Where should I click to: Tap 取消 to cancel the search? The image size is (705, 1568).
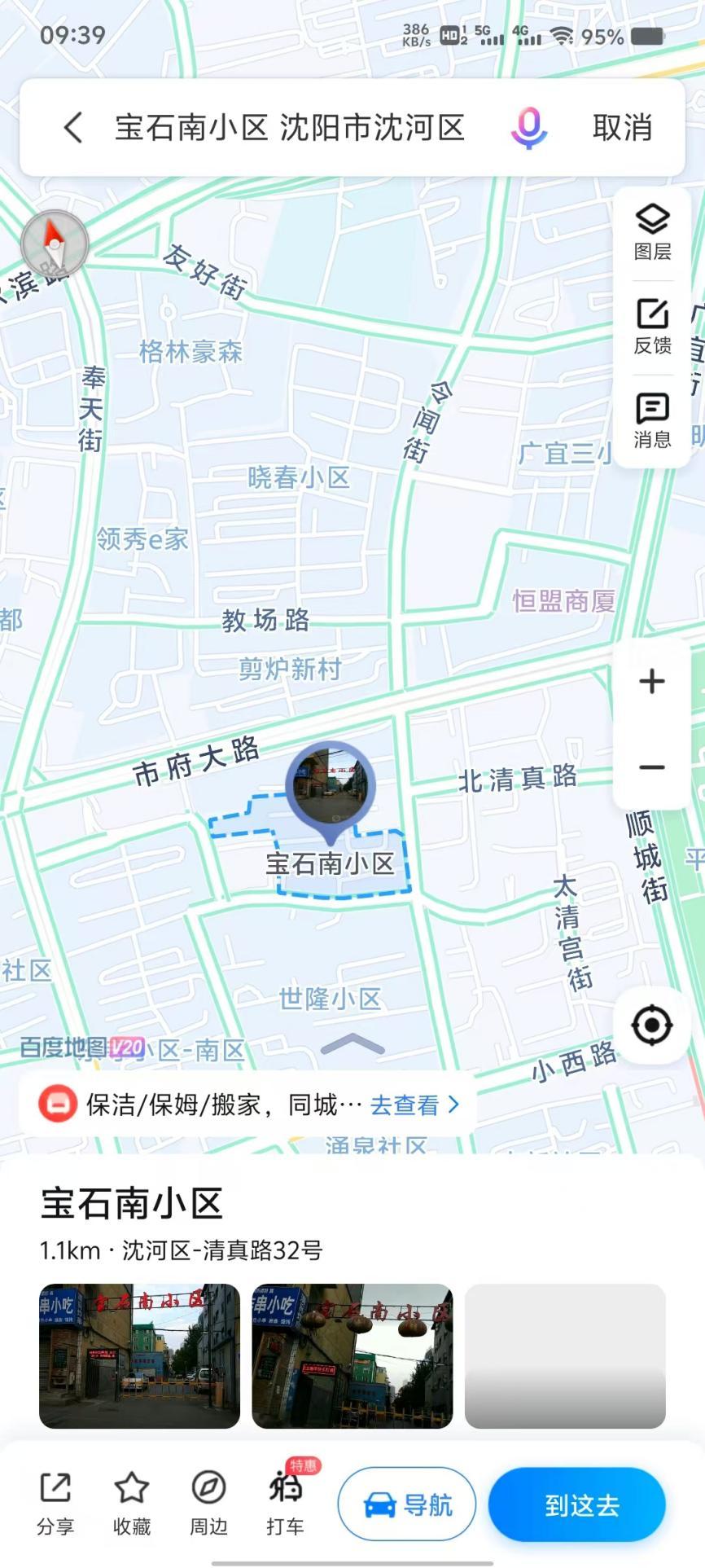click(622, 128)
